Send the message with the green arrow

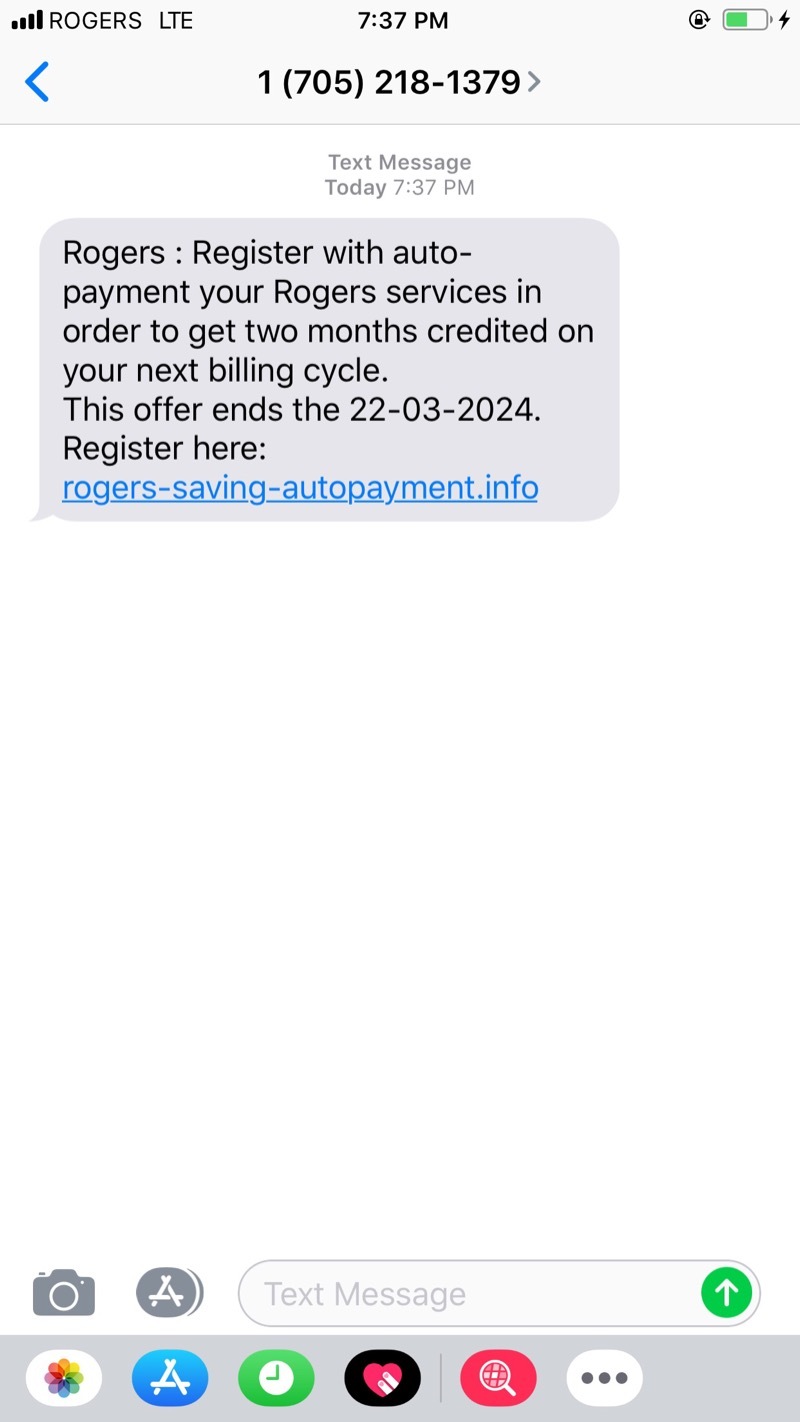[x=726, y=1294]
